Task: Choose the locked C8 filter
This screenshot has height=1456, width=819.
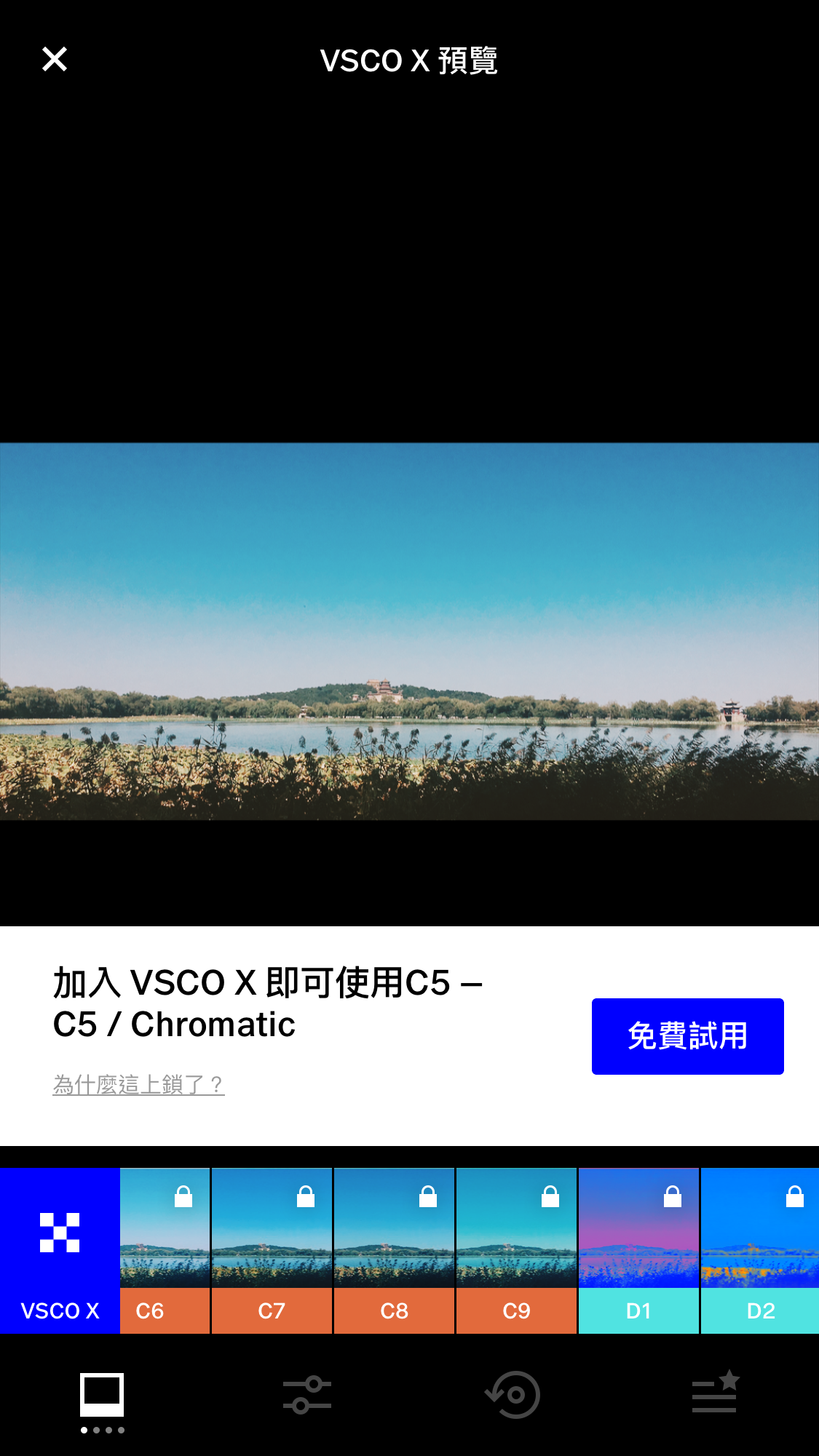Action: coord(394,1251)
